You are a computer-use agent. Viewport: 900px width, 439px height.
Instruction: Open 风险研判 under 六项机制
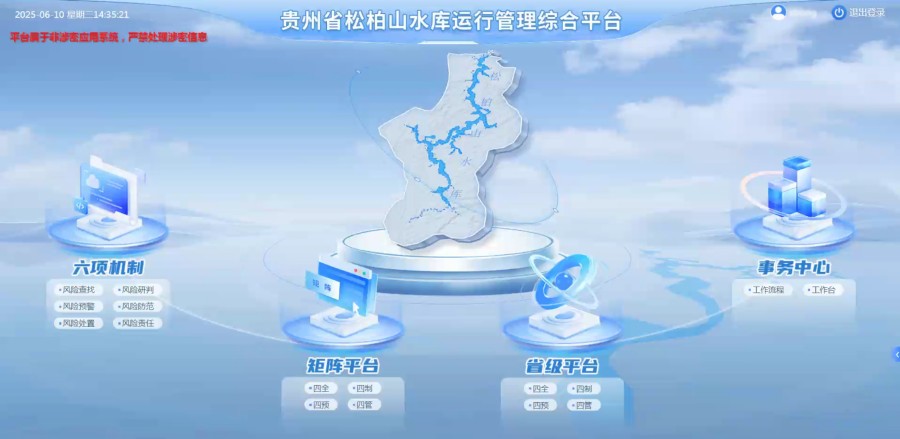click(136, 289)
